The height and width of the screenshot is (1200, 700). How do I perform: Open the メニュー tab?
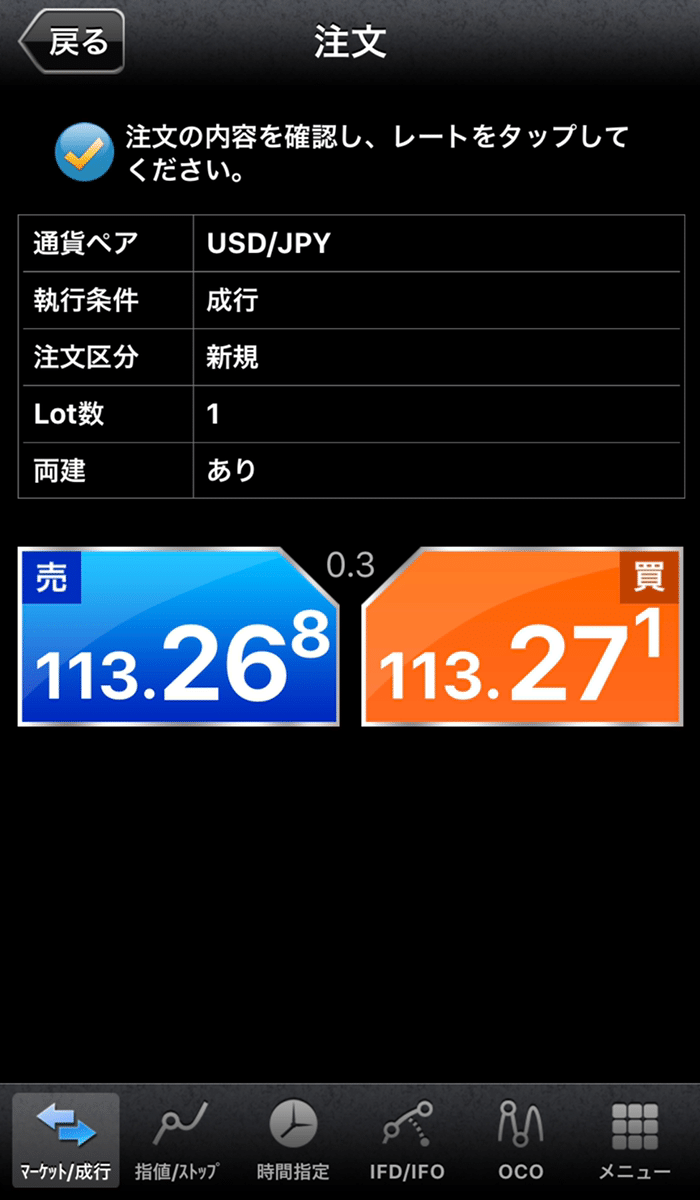(x=634, y=1139)
